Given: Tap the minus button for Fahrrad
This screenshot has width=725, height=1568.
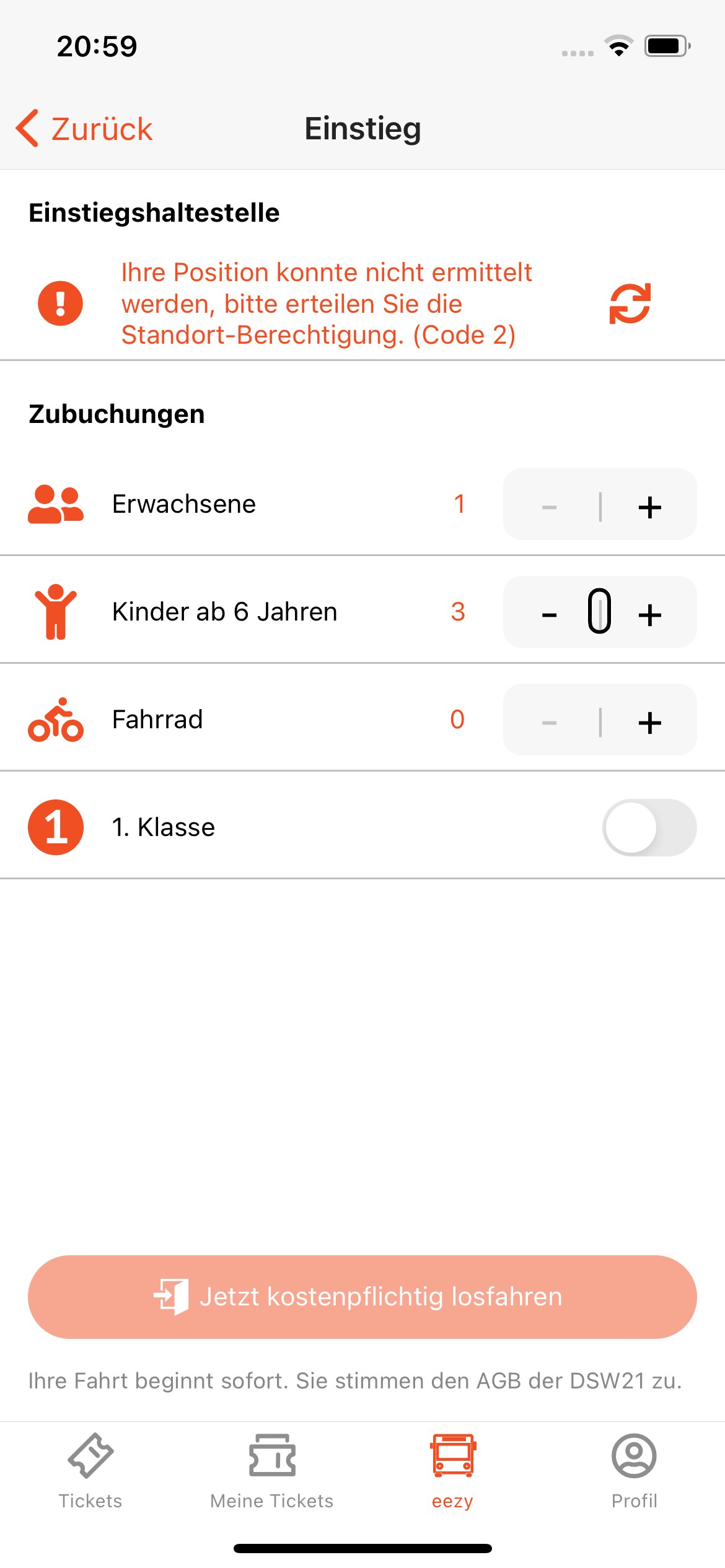Looking at the screenshot, I should click(x=550, y=721).
